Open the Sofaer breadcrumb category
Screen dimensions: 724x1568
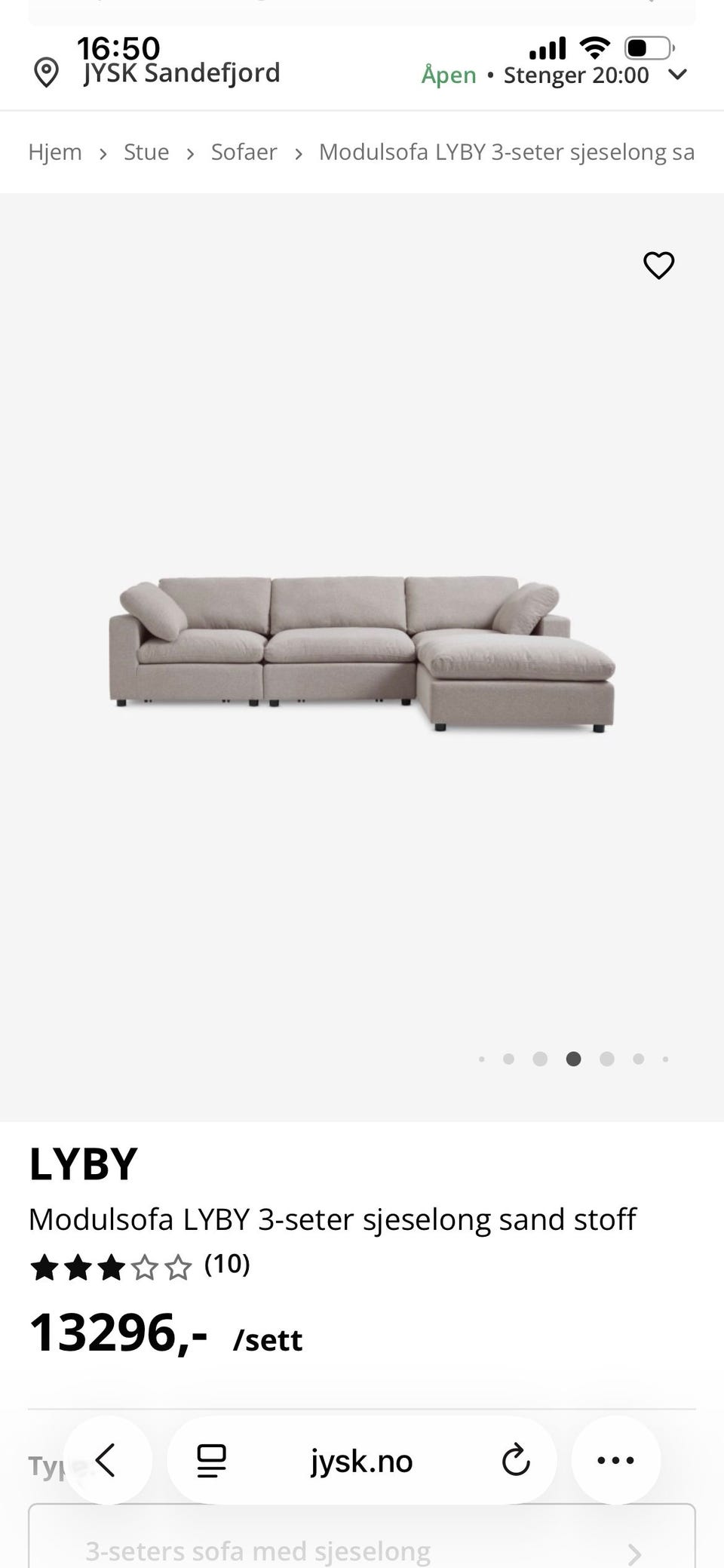coord(244,152)
